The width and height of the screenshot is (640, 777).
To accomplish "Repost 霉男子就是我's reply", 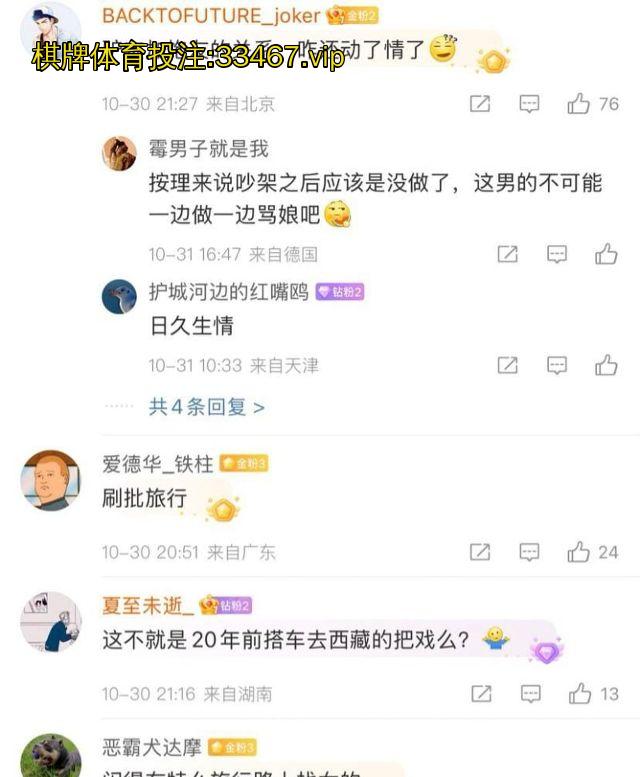I will point(508,254).
